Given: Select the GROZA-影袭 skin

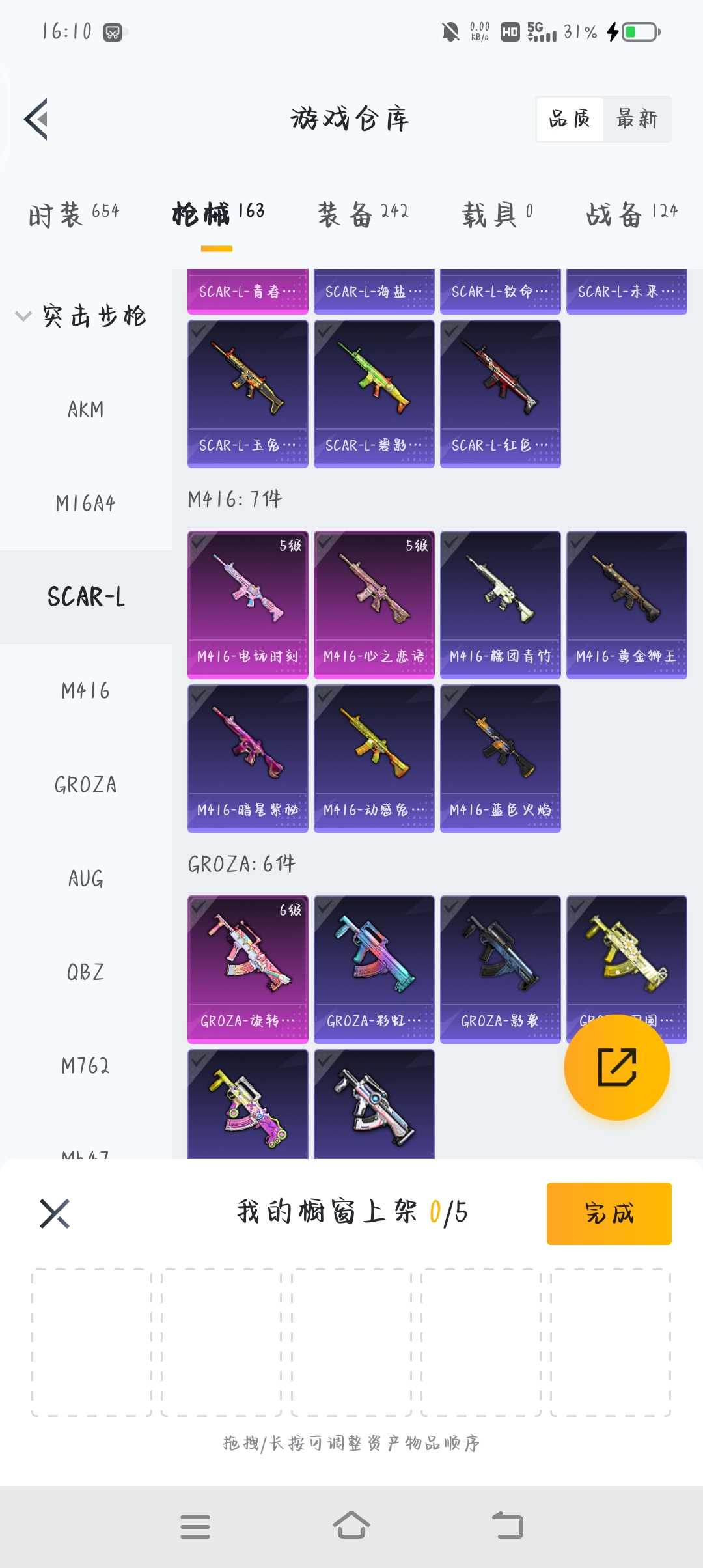Looking at the screenshot, I should point(500,969).
